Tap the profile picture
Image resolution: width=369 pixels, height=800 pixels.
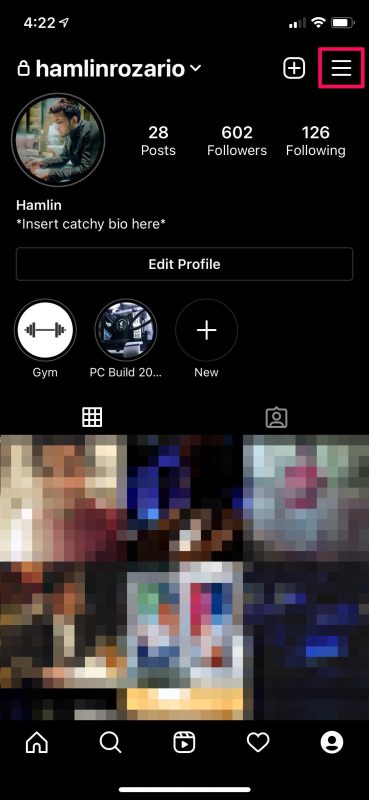pos(58,139)
